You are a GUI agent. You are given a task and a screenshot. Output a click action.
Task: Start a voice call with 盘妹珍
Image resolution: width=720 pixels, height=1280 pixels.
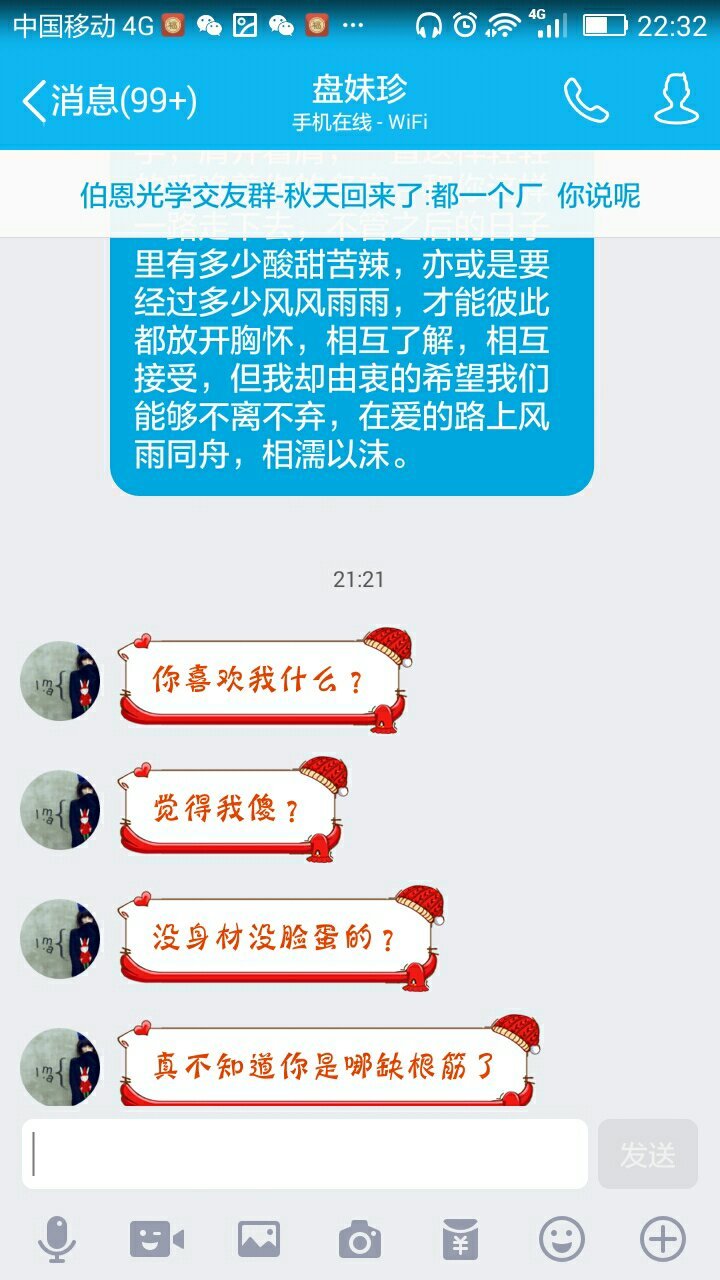pyautogui.click(x=586, y=100)
